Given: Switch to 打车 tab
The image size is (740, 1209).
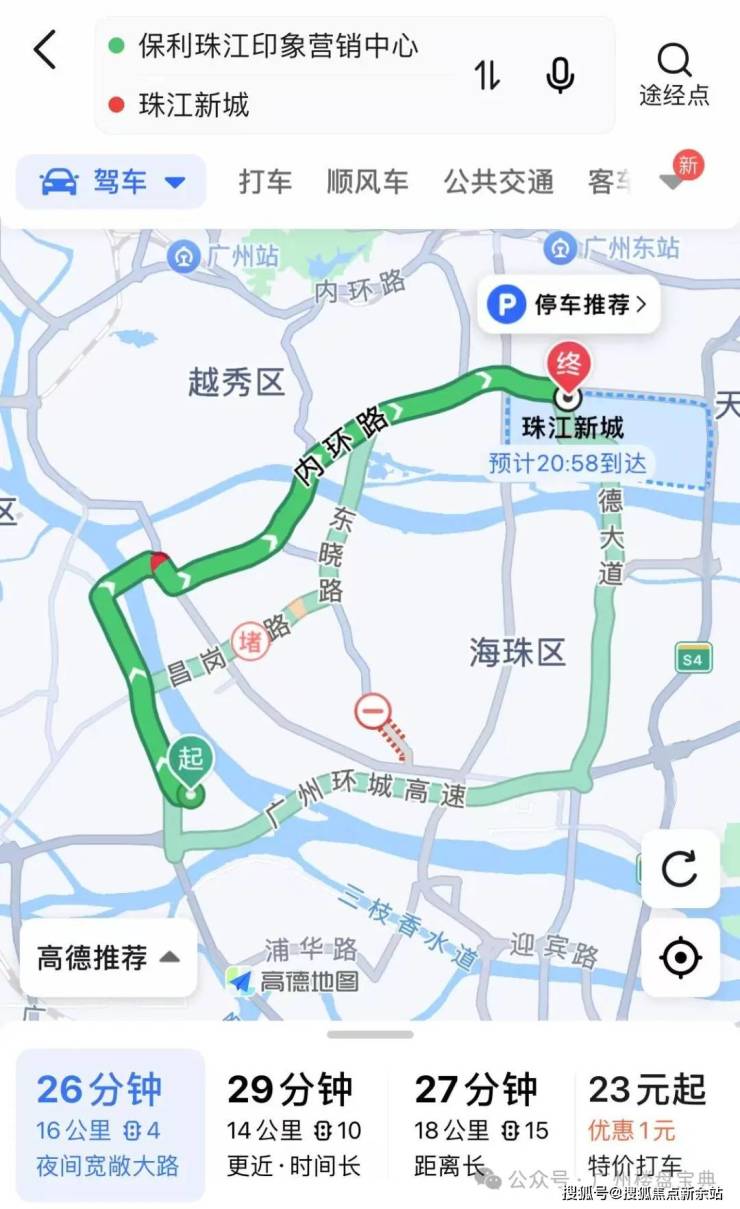Looking at the screenshot, I should [265, 182].
